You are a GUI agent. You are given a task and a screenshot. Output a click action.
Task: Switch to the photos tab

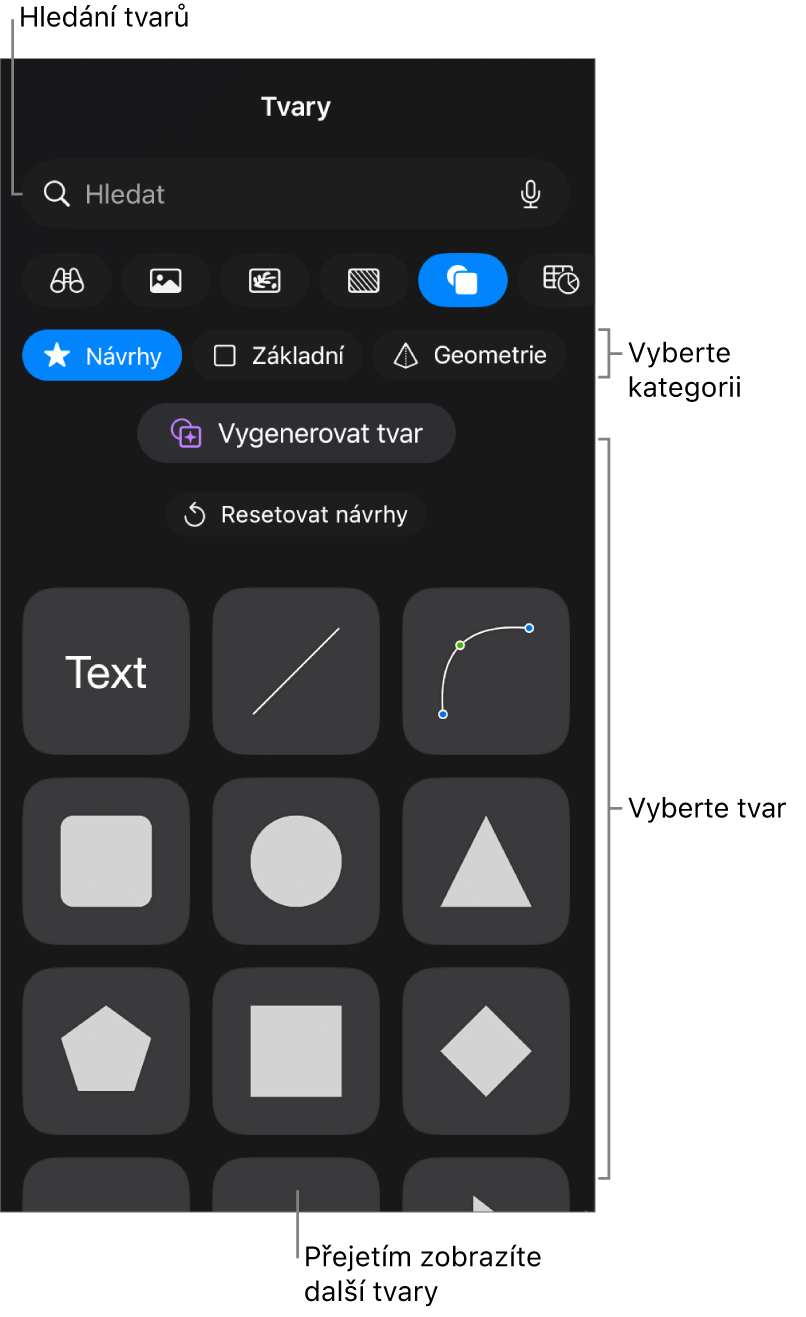point(165,280)
